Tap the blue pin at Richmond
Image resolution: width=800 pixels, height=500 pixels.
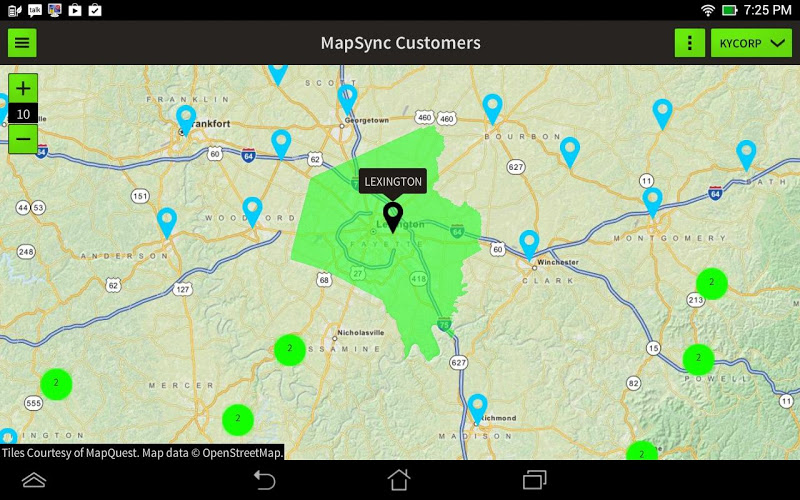(478, 405)
